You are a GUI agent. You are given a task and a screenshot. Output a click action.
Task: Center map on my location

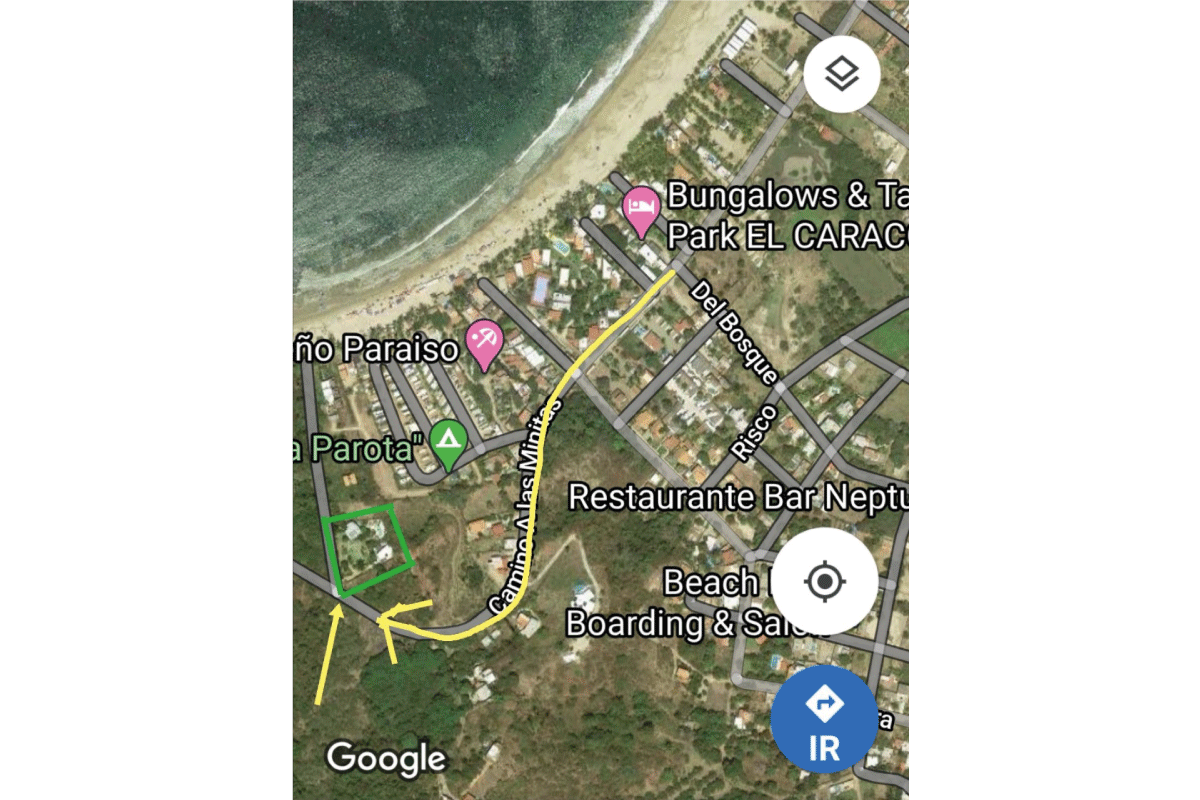824,582
